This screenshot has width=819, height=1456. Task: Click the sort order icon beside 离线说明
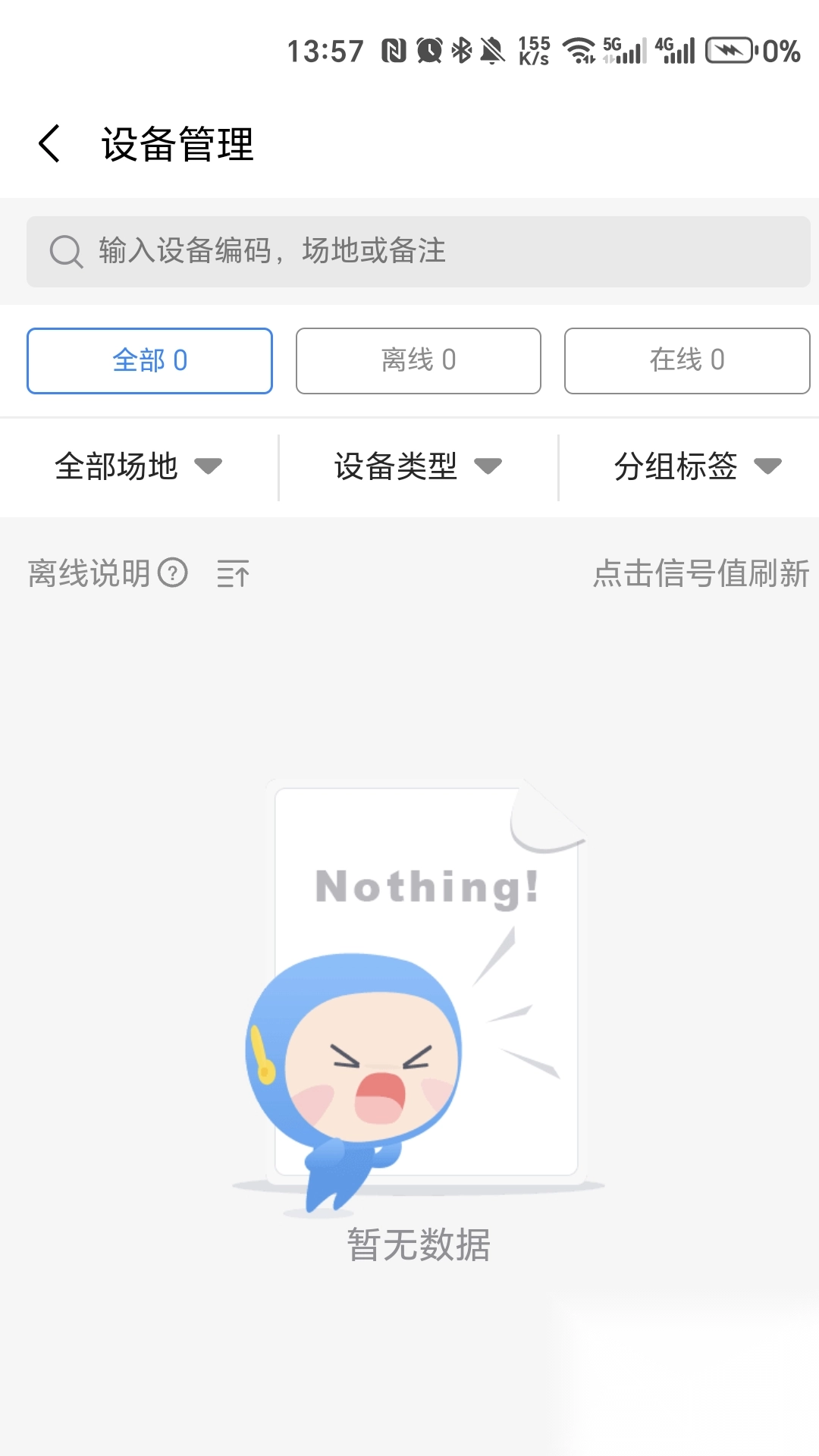point(233,574)
